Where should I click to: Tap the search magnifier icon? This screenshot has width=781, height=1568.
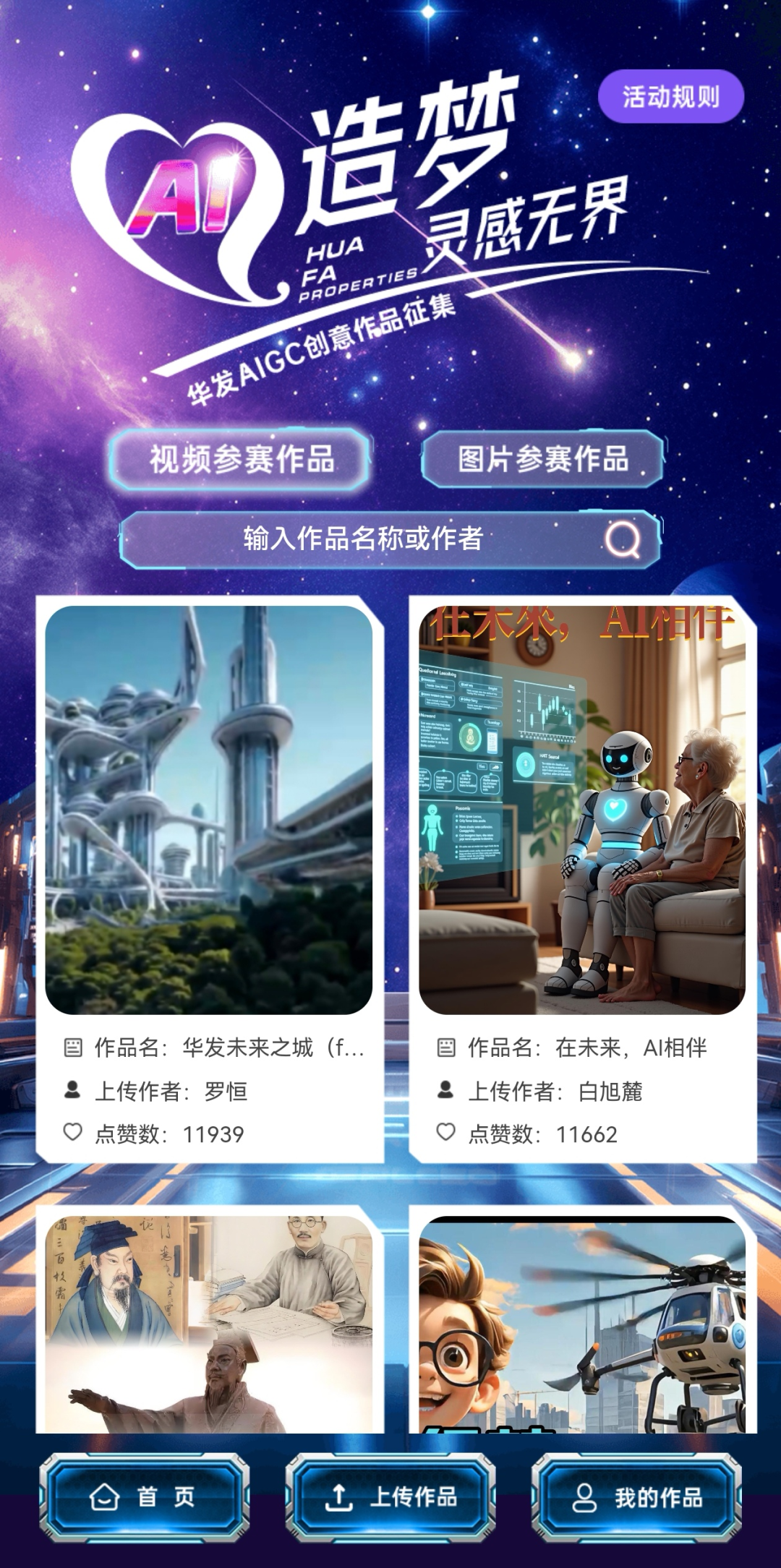click(623, 539)
